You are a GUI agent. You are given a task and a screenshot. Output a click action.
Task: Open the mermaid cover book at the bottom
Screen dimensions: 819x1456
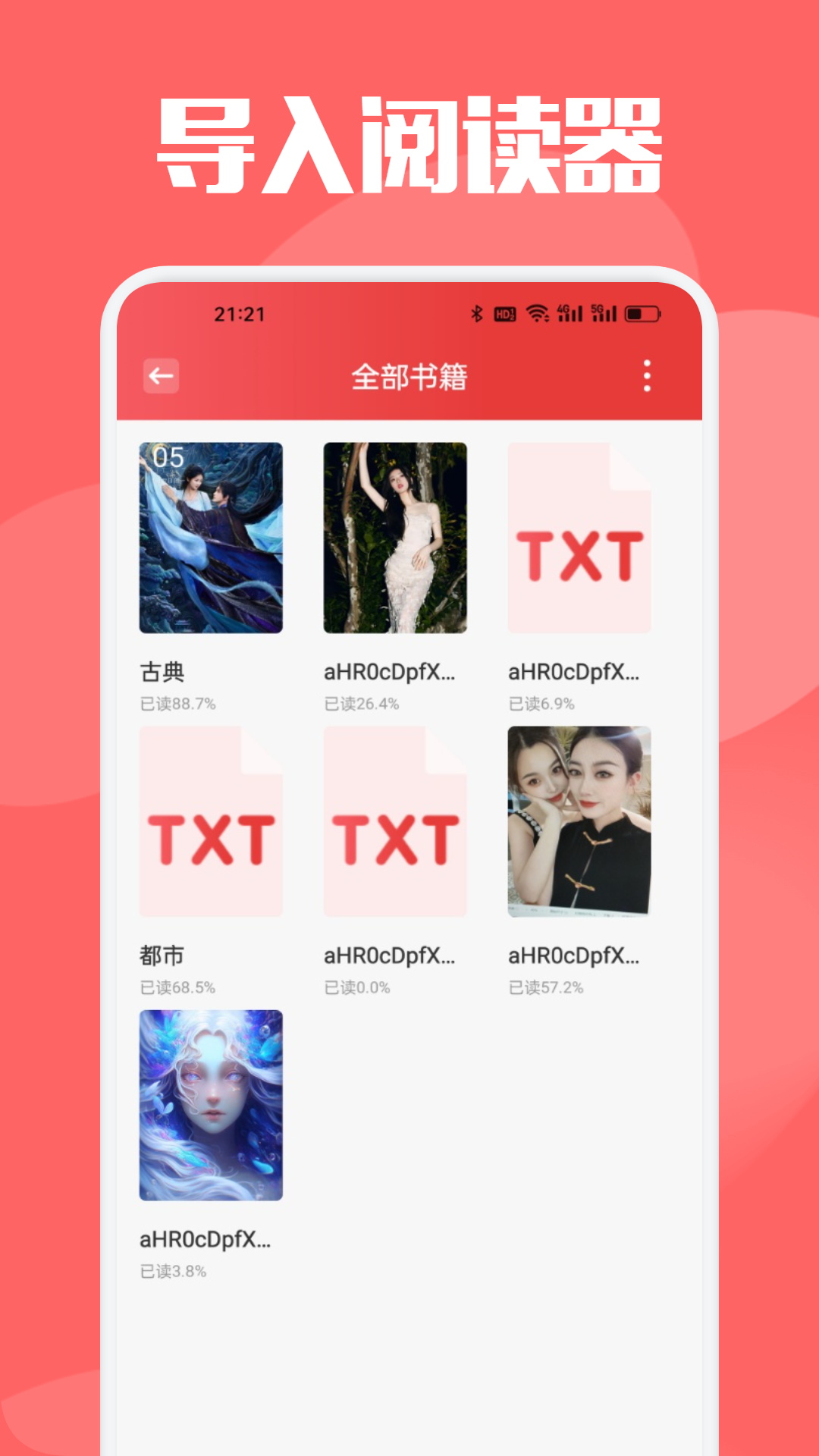coord(211,1106)
